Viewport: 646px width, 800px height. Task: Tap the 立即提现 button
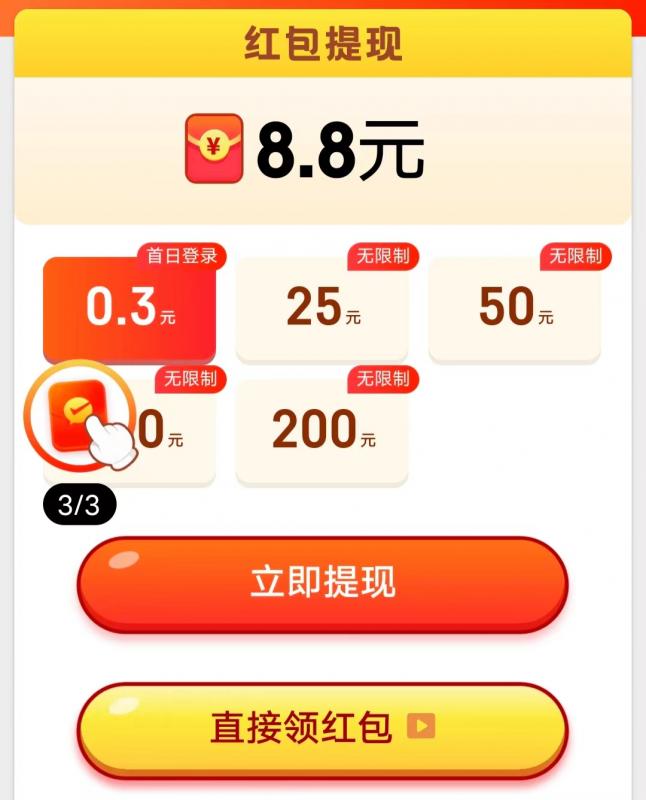tap(322, 584)
